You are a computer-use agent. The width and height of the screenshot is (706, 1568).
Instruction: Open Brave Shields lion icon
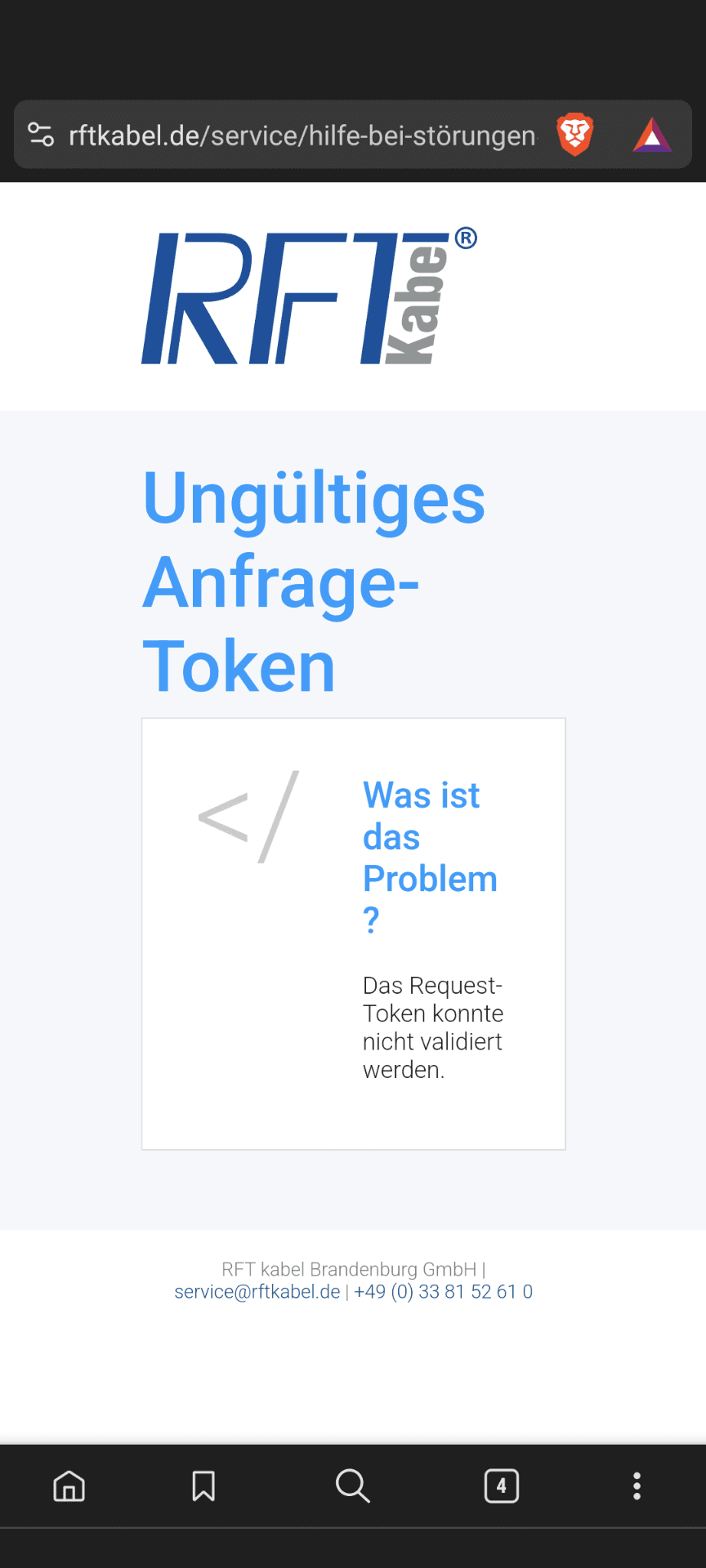point(575,135)
